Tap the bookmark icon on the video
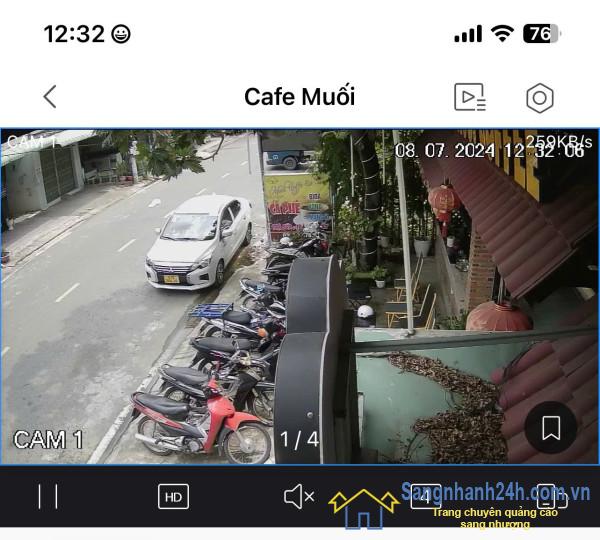 coord(550,428)
